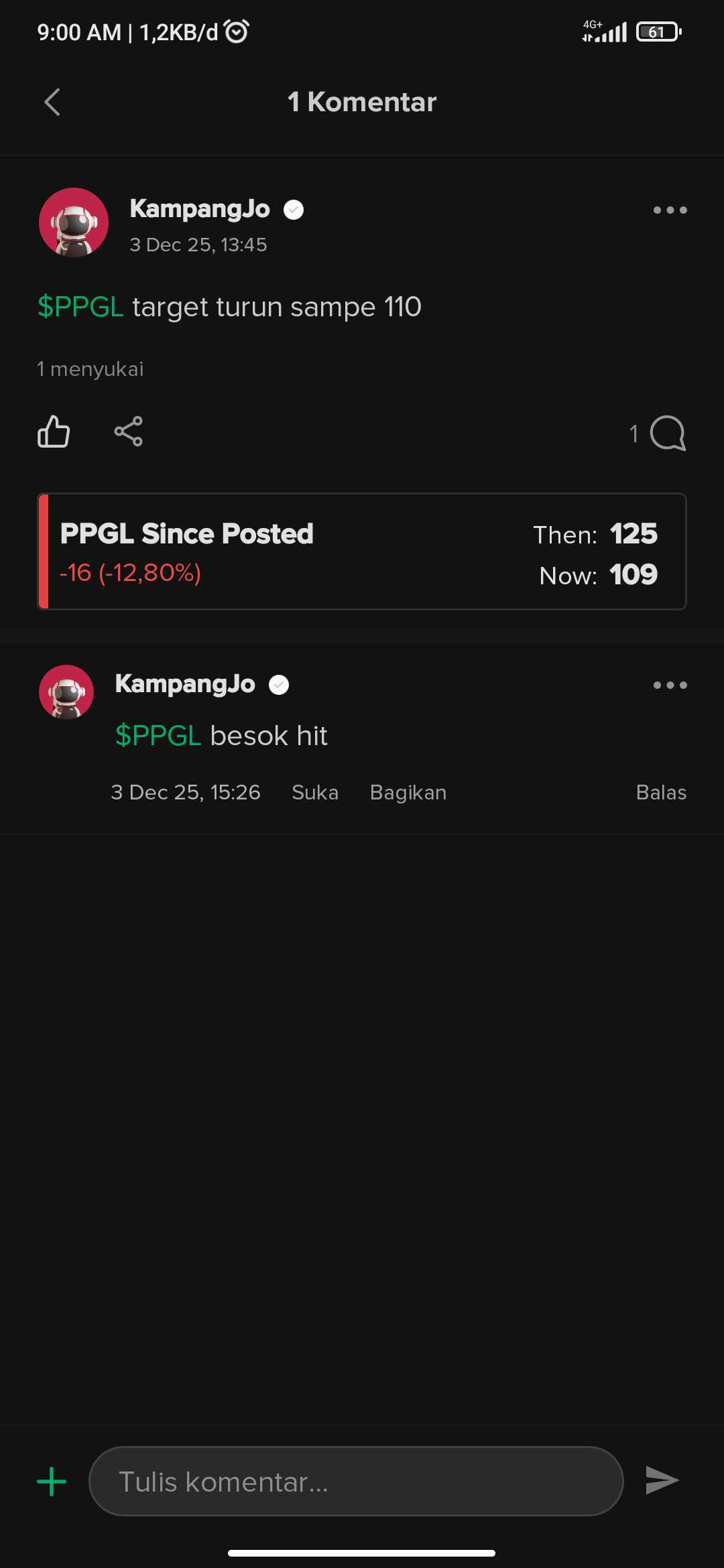Open the overflow menu on the comment
Screen dimensions: 724x1568
coord(670,685)
